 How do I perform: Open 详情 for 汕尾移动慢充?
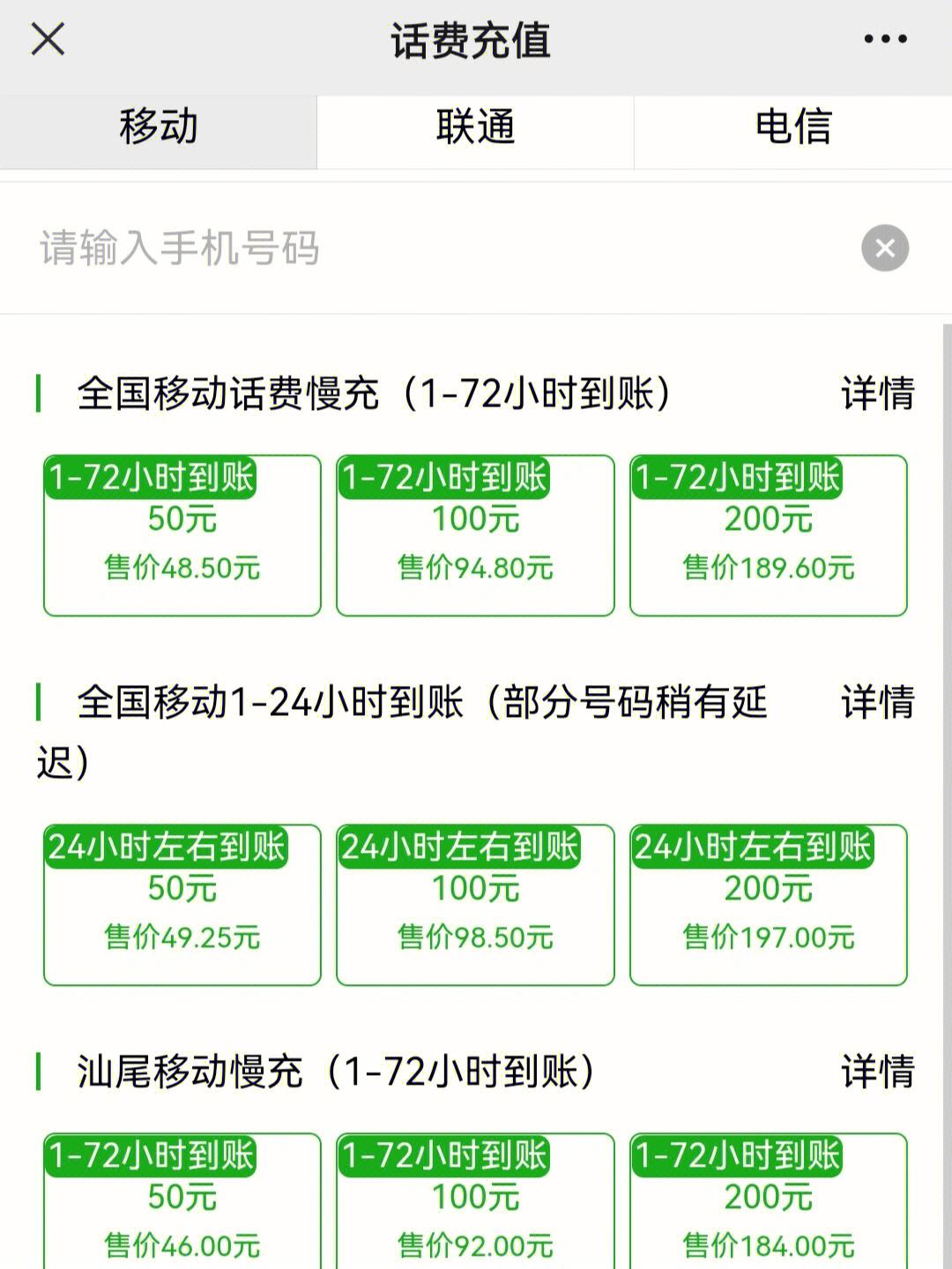877,1072
